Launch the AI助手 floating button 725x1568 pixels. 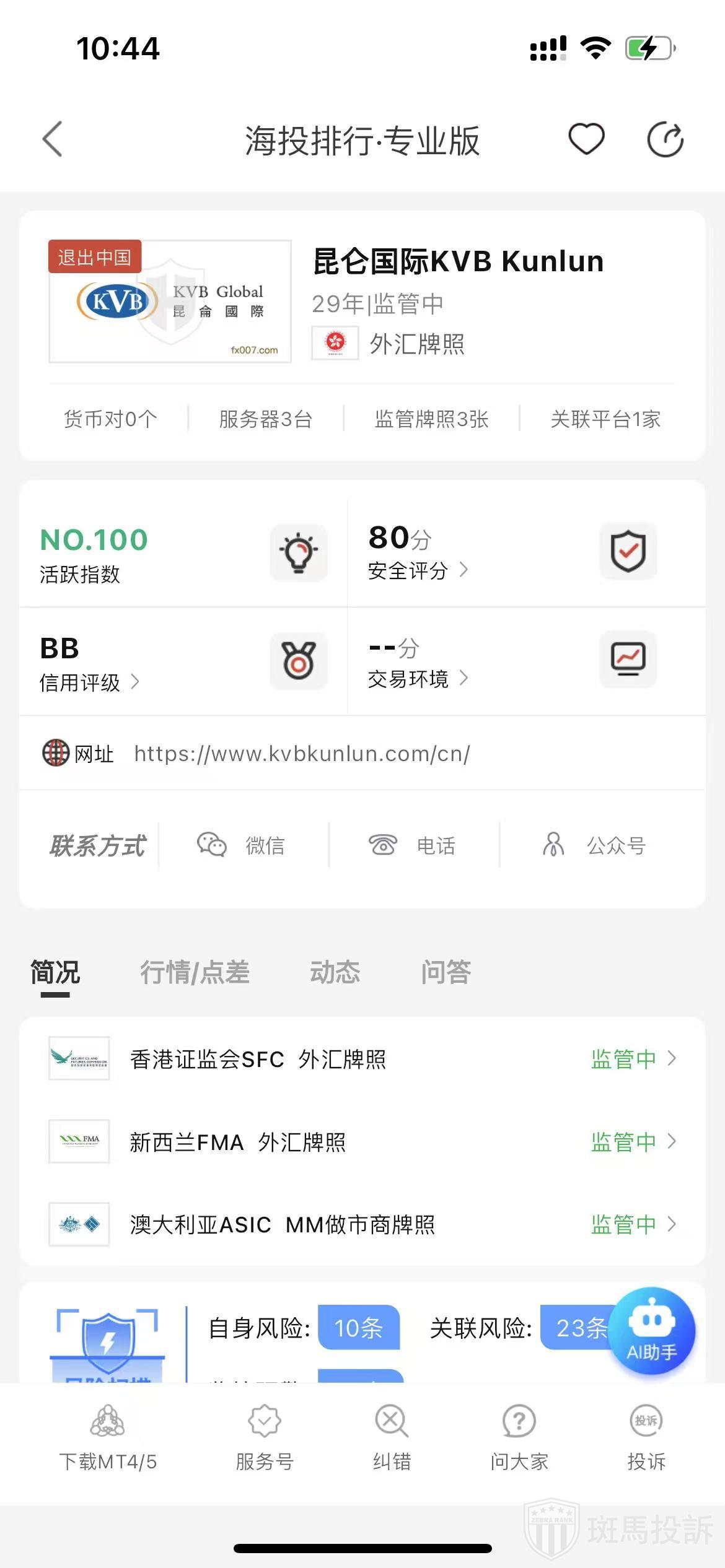point(652,1330)
